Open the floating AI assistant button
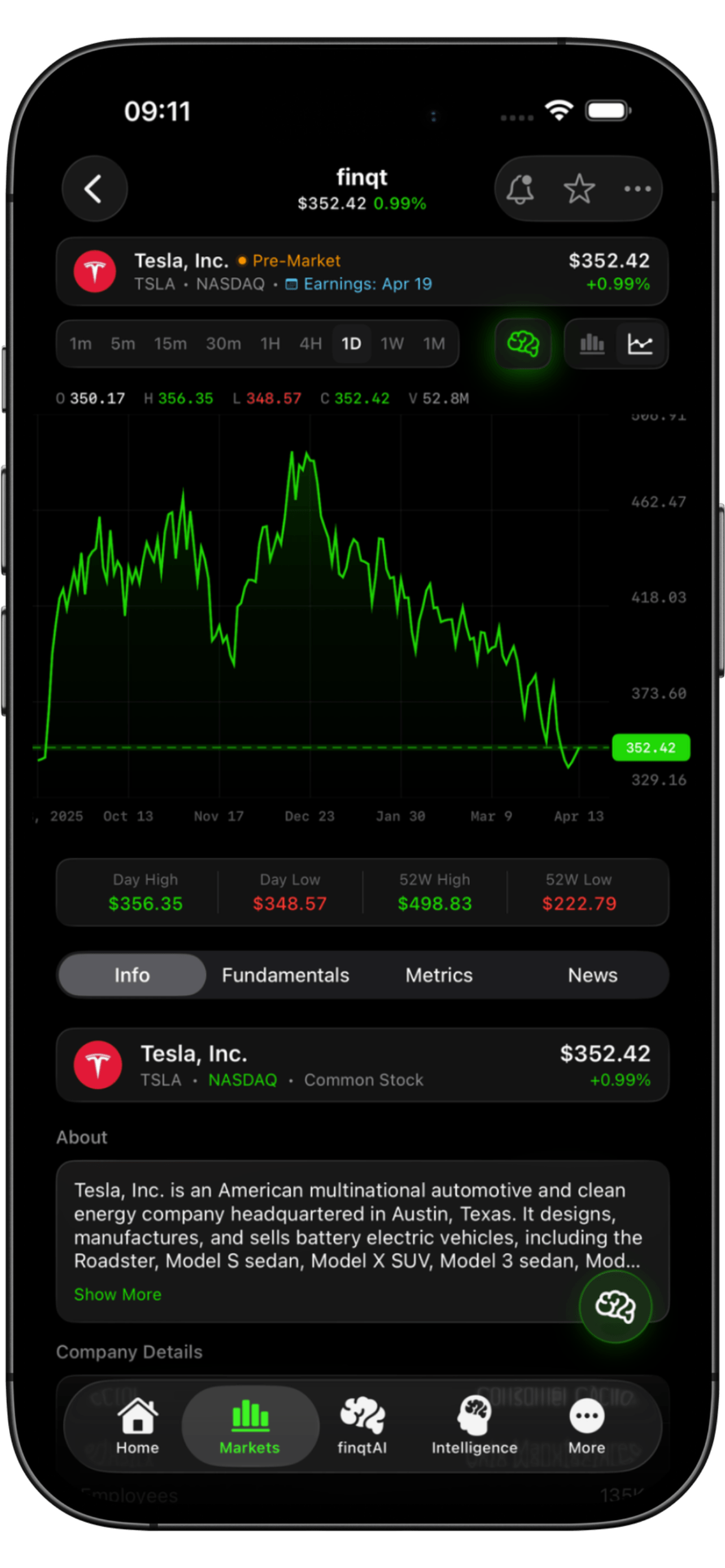725x1568 pixels. point(615,1306)
